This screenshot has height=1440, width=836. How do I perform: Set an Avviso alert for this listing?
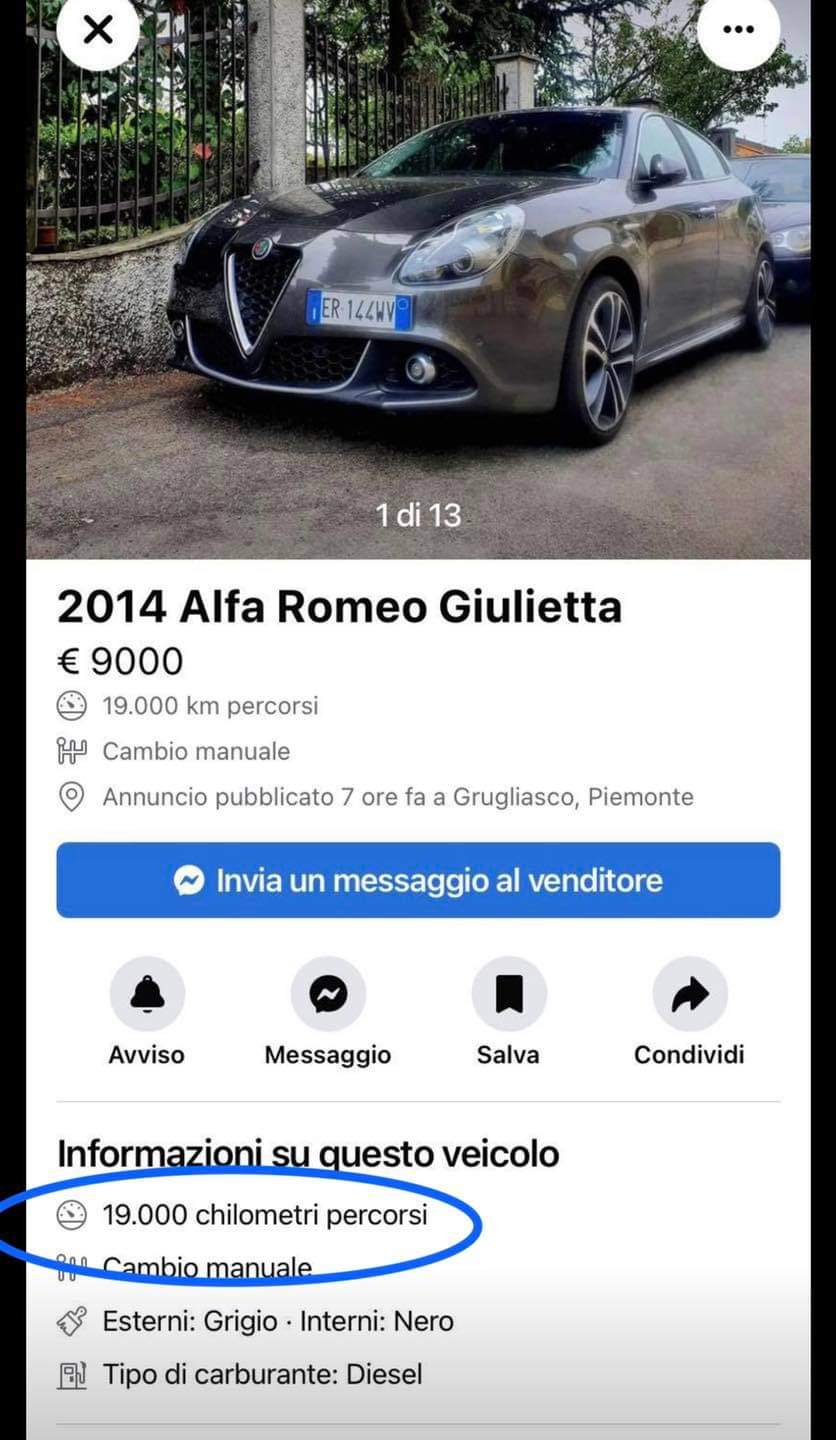[147, 994]
